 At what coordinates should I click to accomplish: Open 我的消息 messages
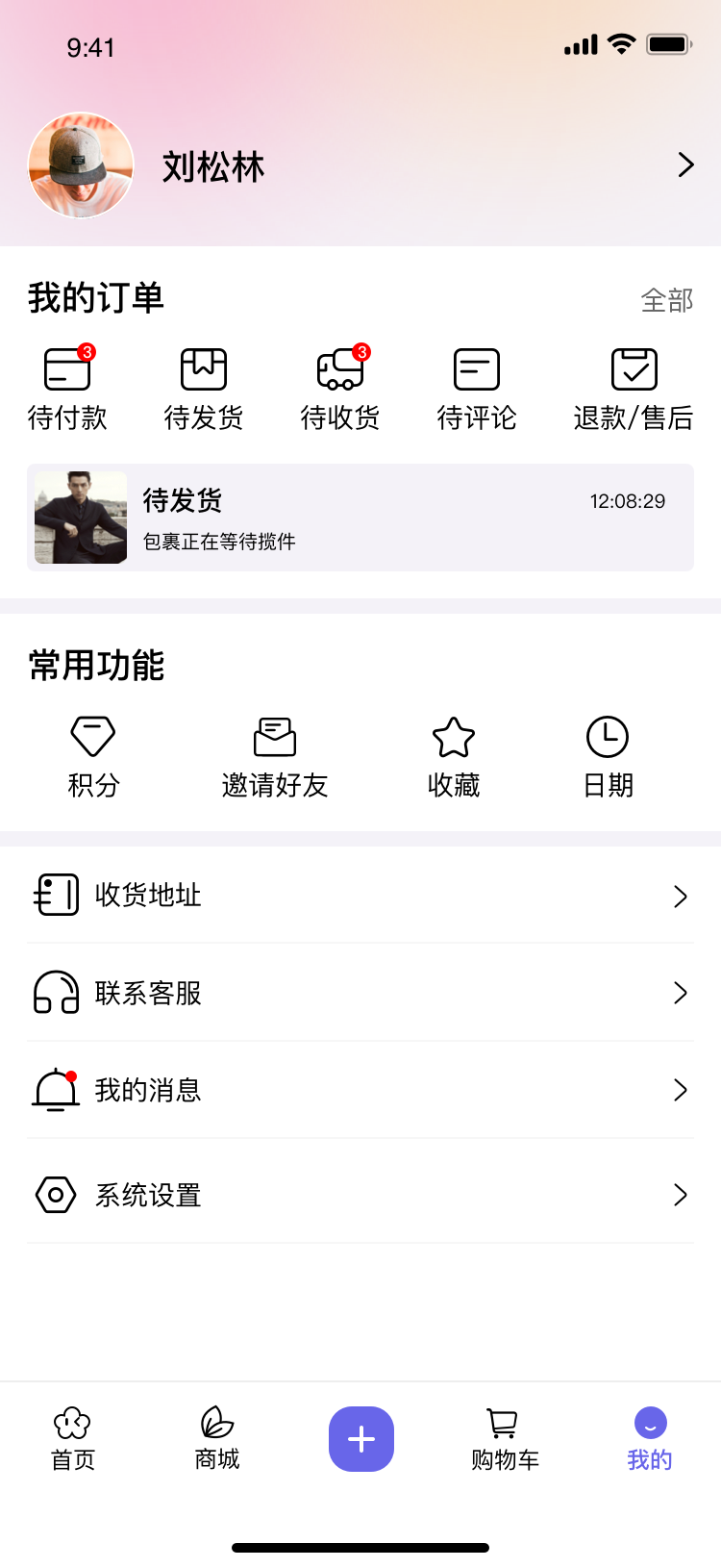[x=360, y=1090]
